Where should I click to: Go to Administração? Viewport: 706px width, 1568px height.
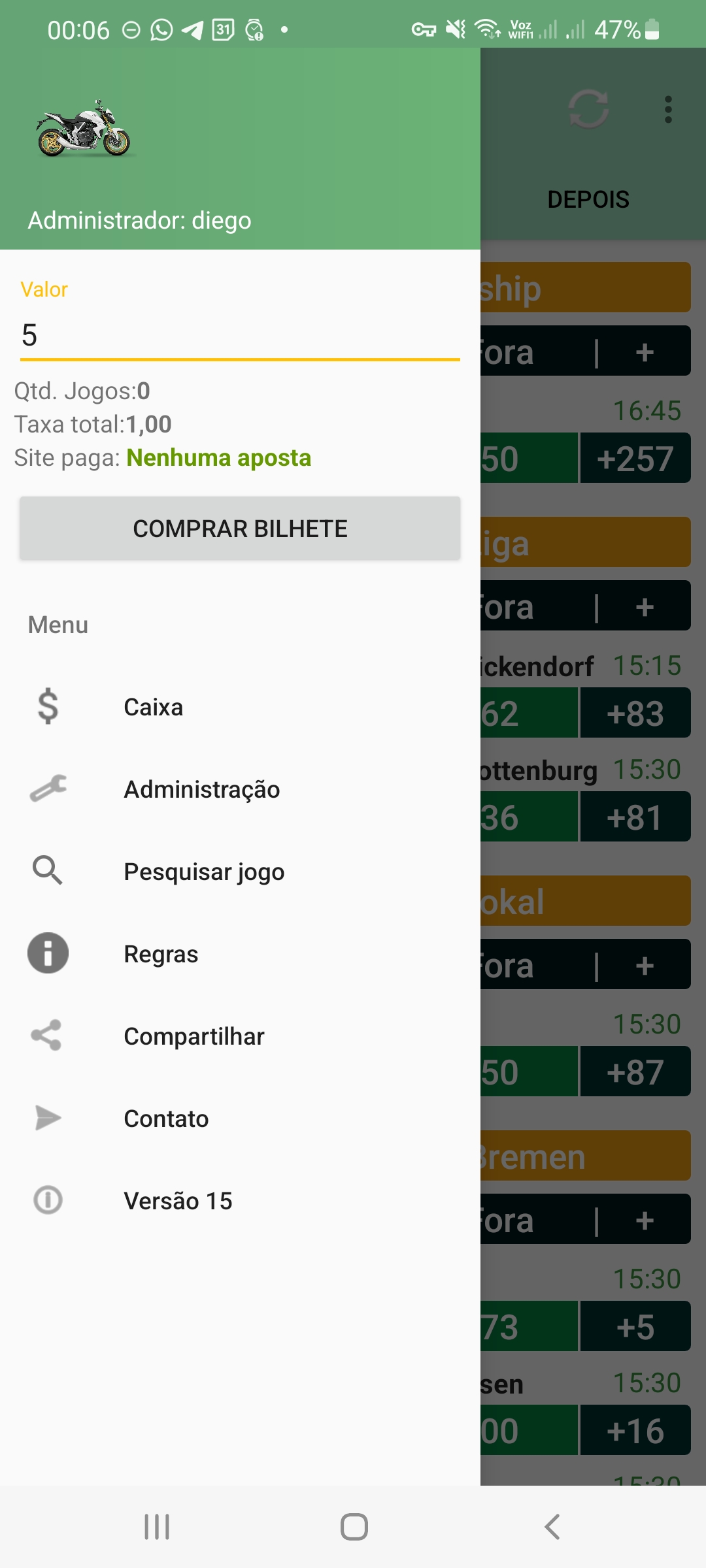point(201,790)
